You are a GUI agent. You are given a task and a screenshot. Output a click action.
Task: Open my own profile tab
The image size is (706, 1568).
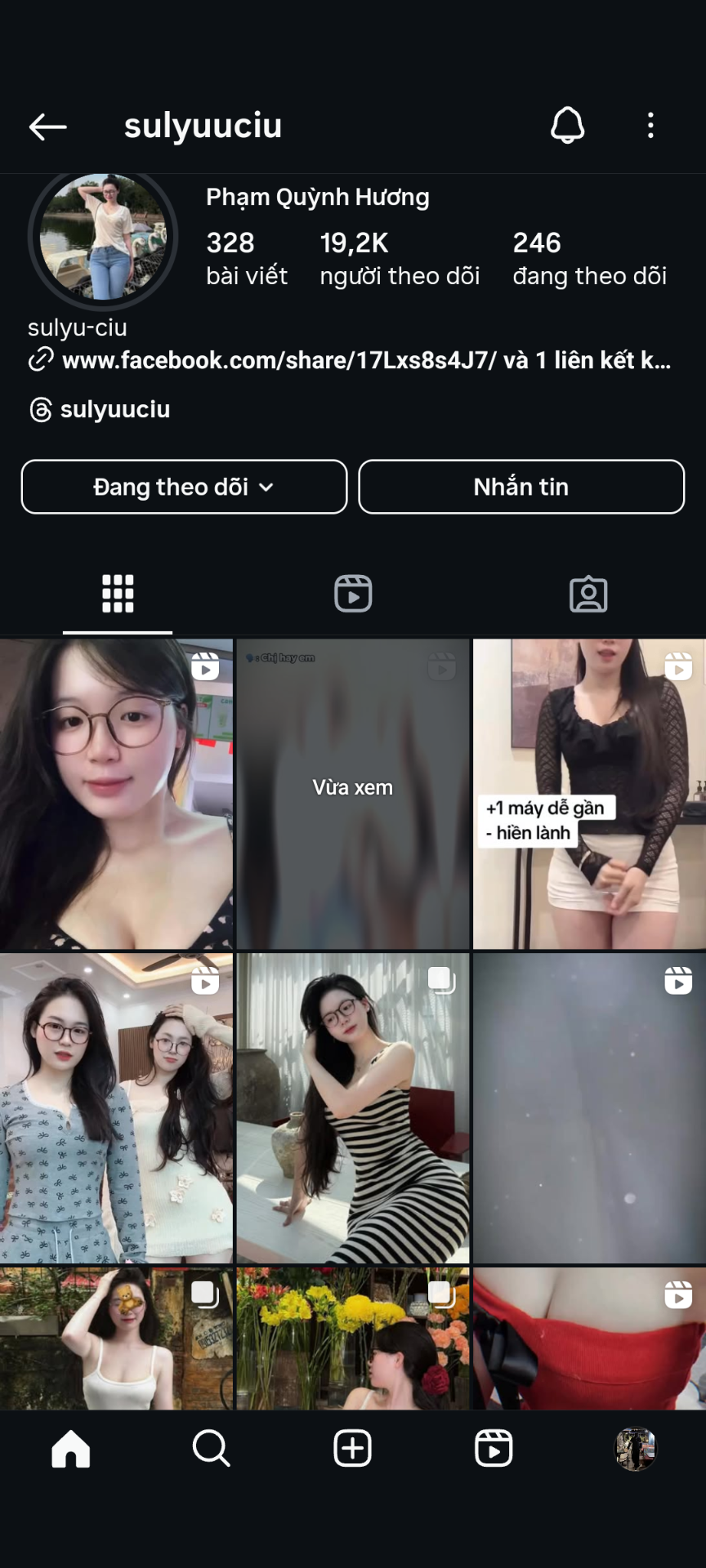635,1449
